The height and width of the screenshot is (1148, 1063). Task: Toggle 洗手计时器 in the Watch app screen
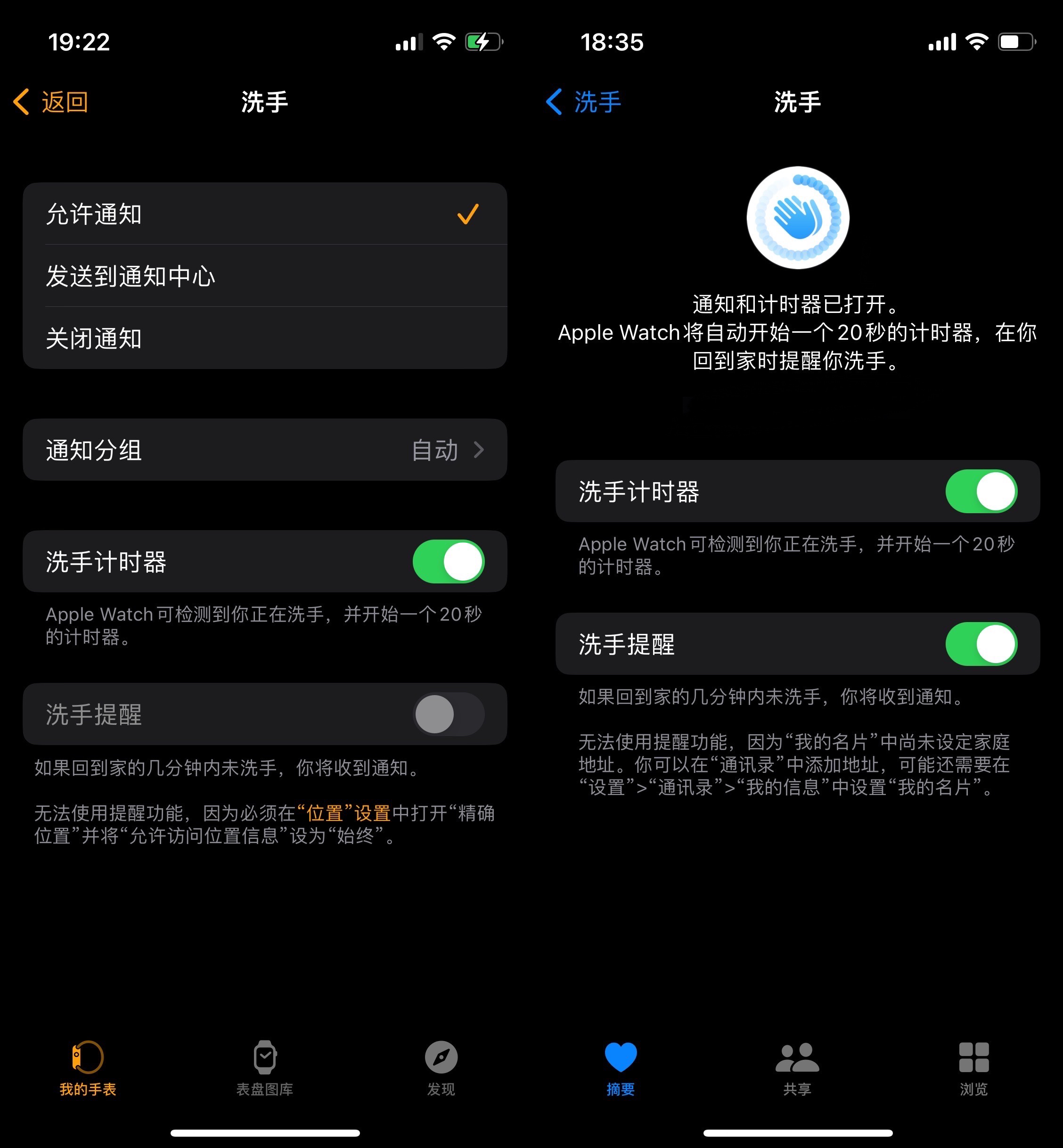pyautogui.click(x=448, y=562)
